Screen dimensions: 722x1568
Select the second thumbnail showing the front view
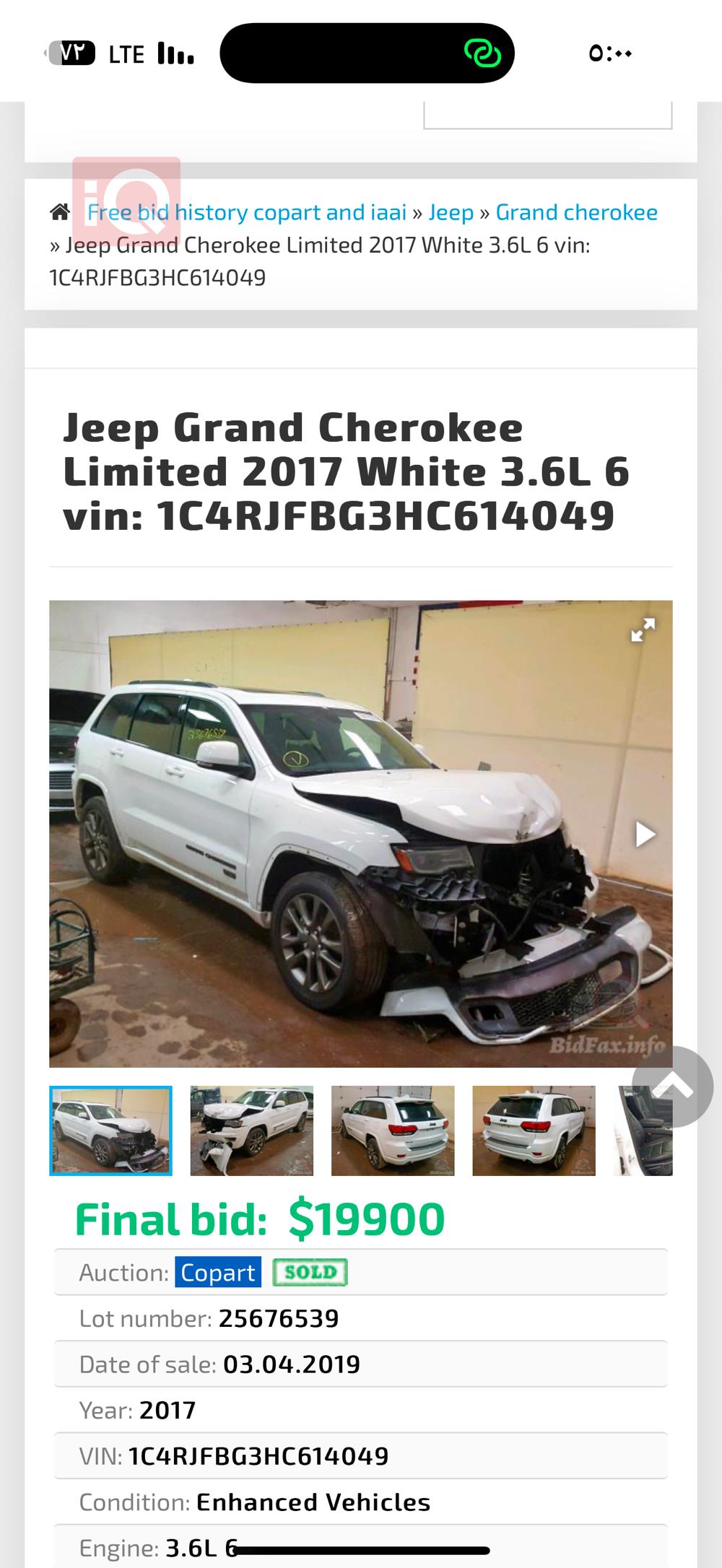(x=251, y=1131)
